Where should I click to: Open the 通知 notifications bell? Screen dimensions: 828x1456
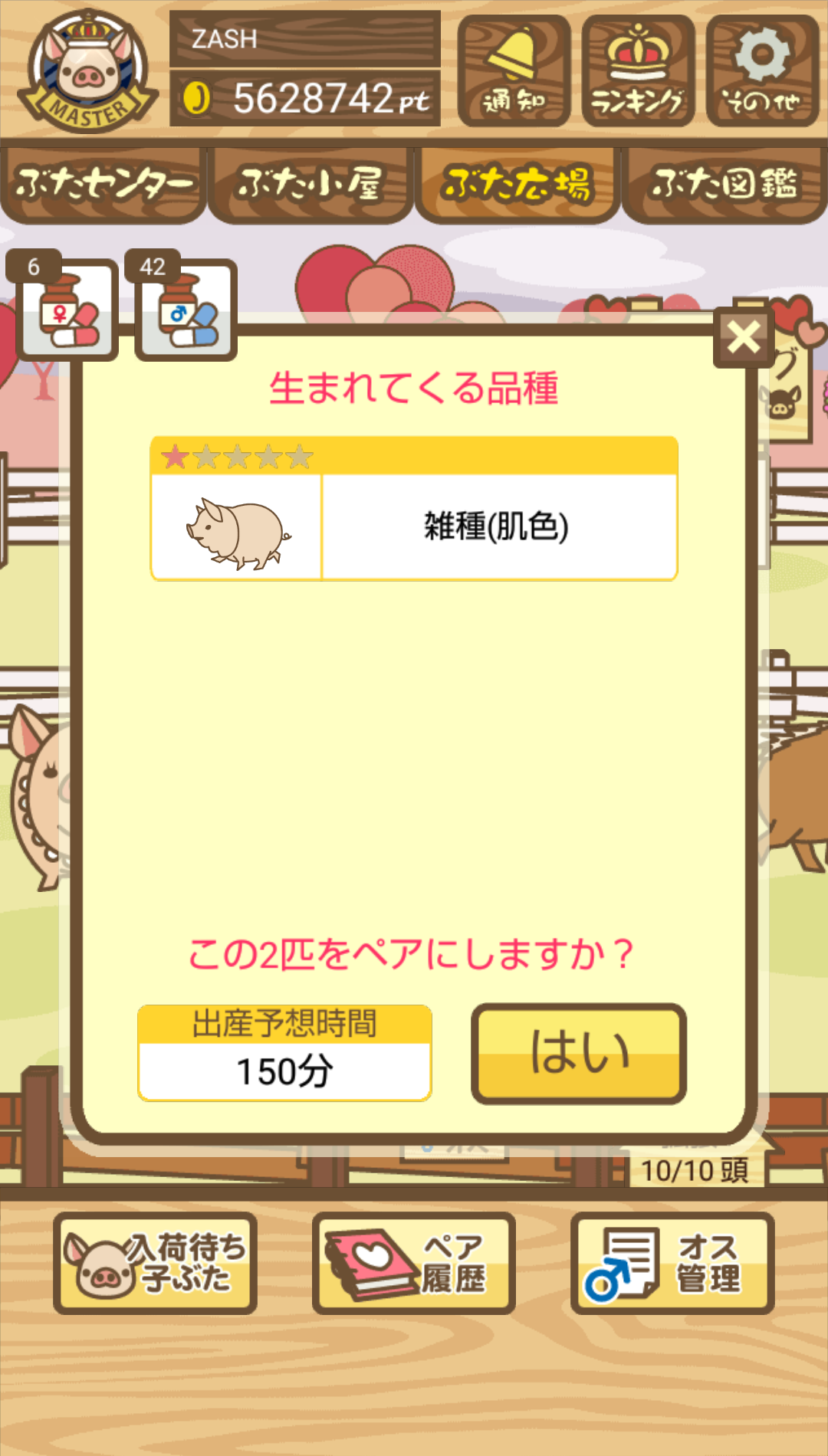514,71
